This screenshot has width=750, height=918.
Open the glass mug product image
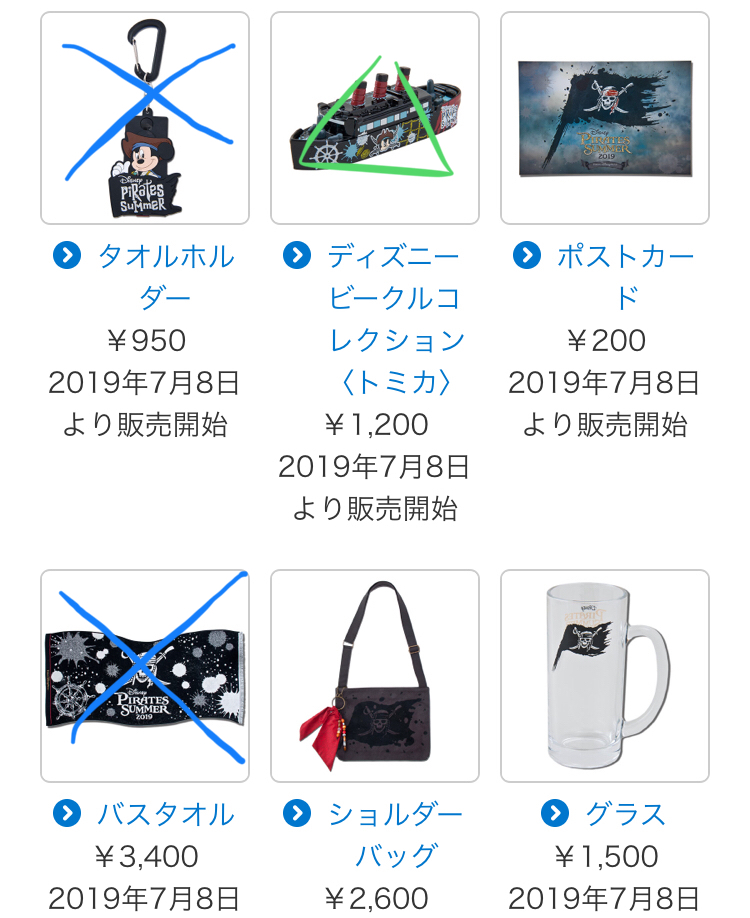pyautogui.click(x=605, y=676)
